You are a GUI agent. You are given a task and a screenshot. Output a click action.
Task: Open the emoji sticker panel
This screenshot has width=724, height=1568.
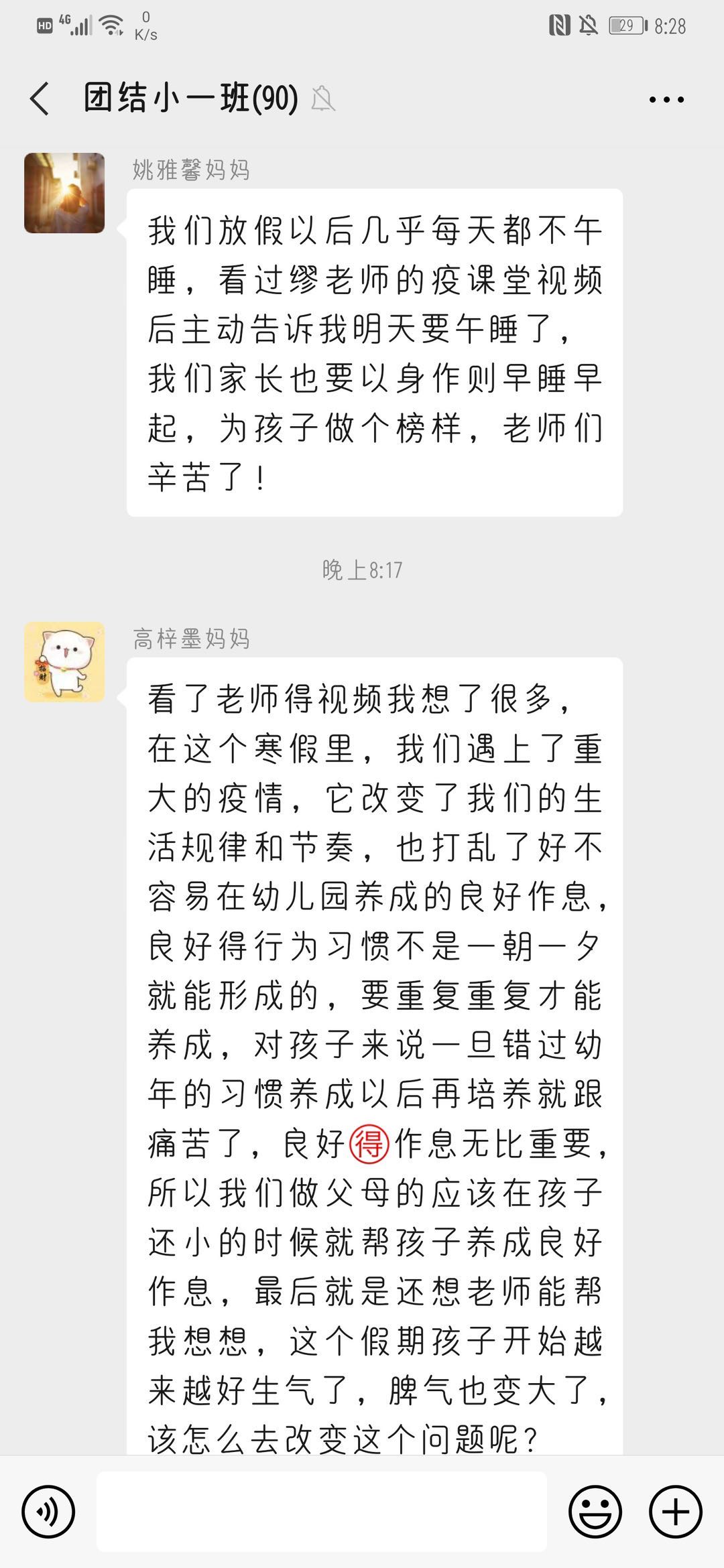click(x=595, y=1512)
